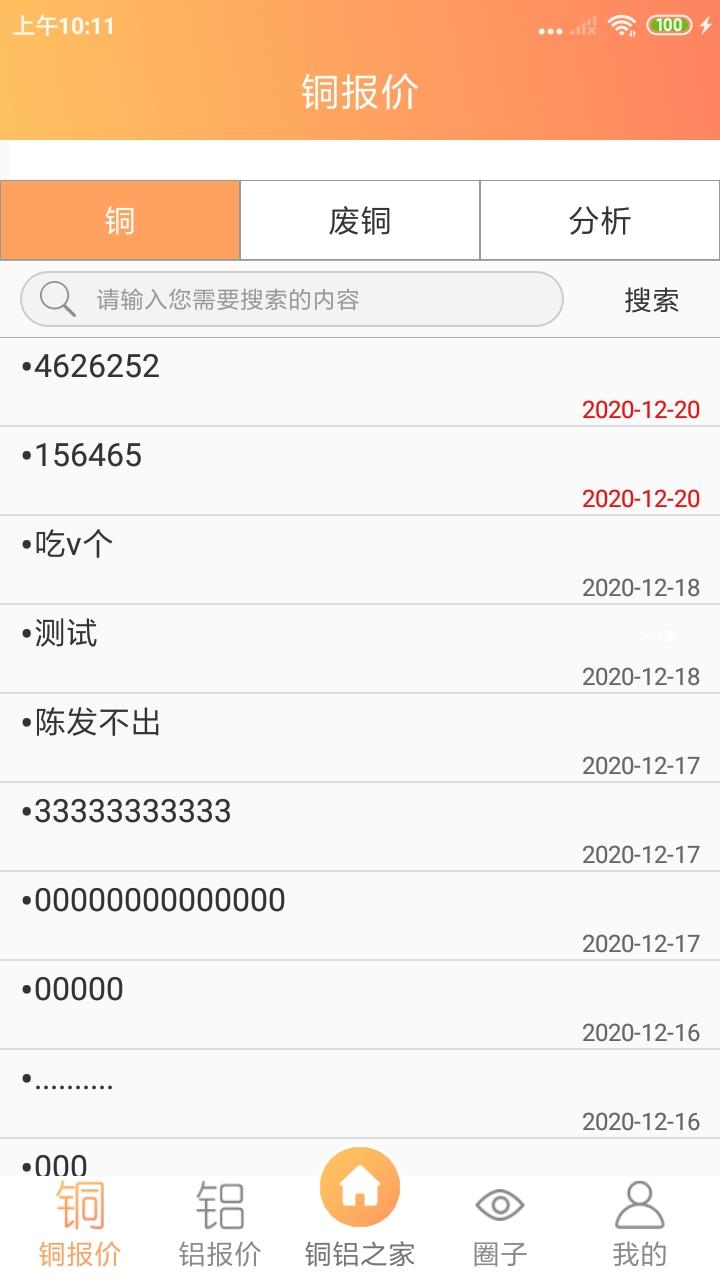Open the 吃v个 entry
The height and width of the screenshot is (1280, 720).
click(x=360, y=560)
